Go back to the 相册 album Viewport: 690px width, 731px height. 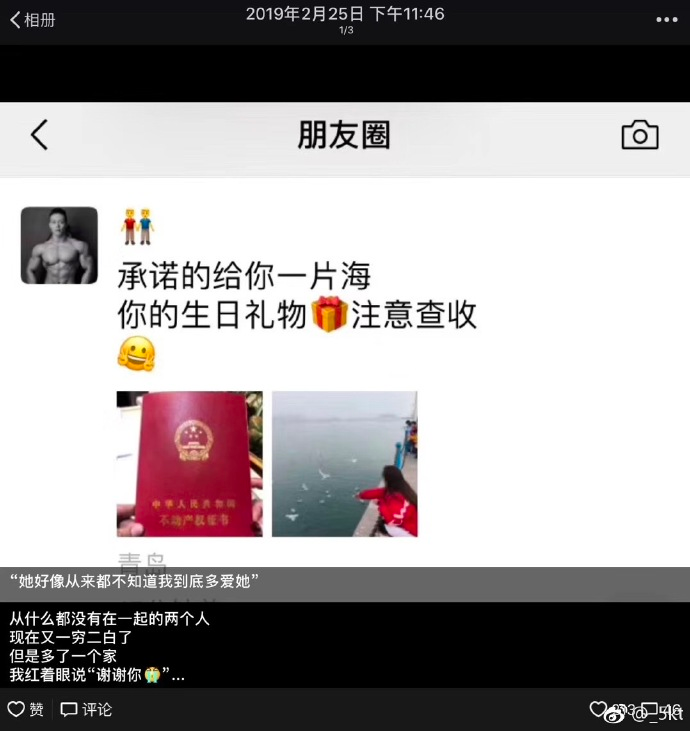click(x=32, y=19)
